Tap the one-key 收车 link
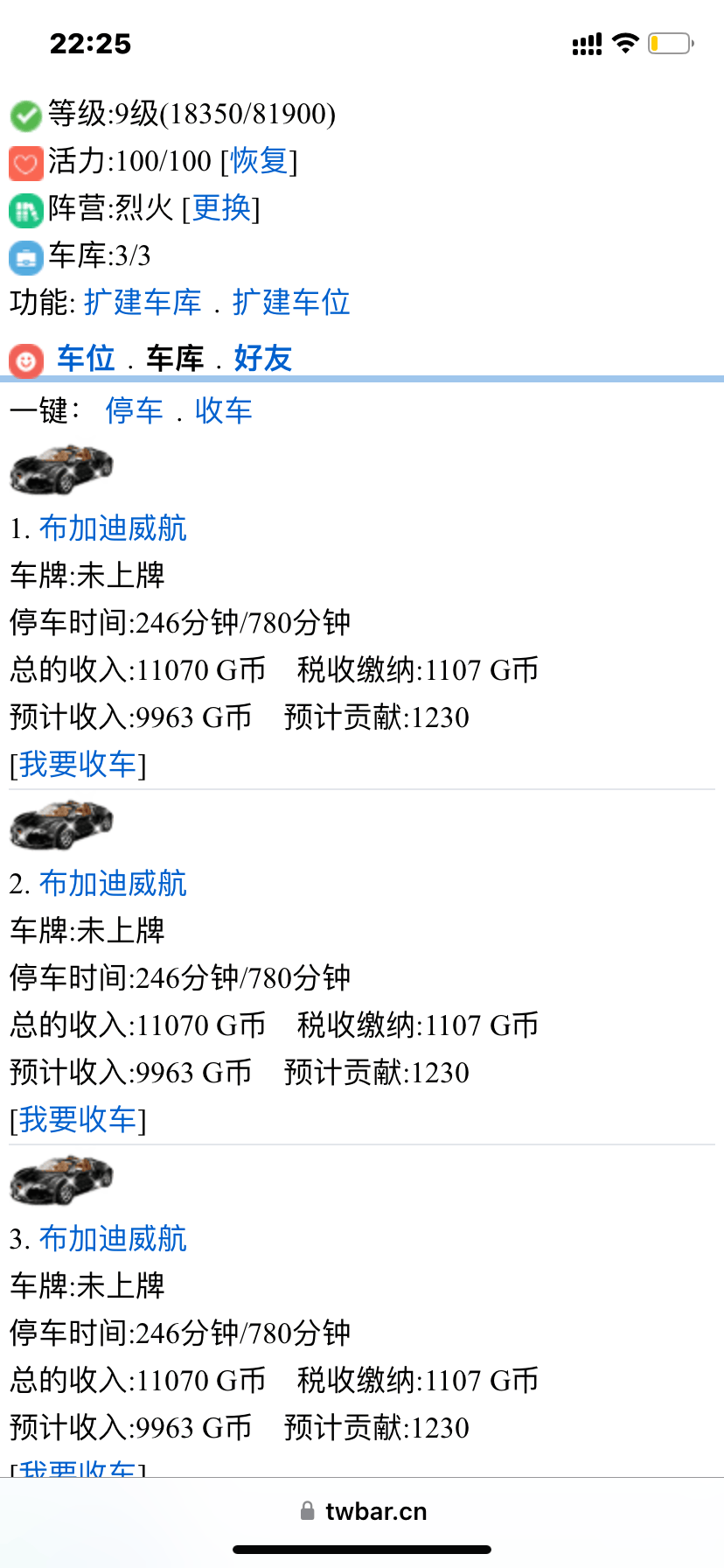This screenshot has width=724, height=1568. tap(223, 410)
